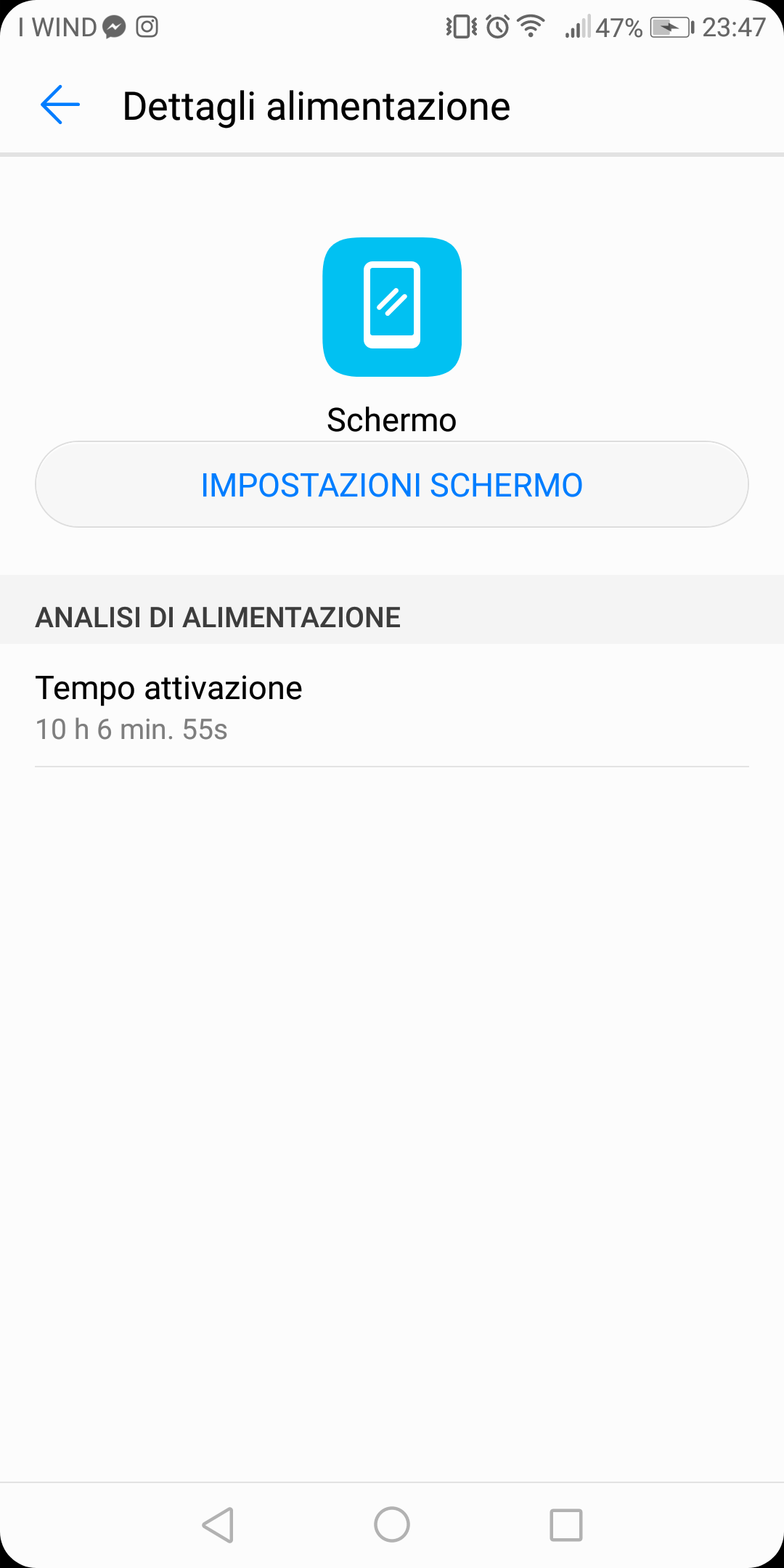Viewport: 784px width, 1568px height.
Task: Tap the blue Schermo screen icon
Action: point(392,308)
